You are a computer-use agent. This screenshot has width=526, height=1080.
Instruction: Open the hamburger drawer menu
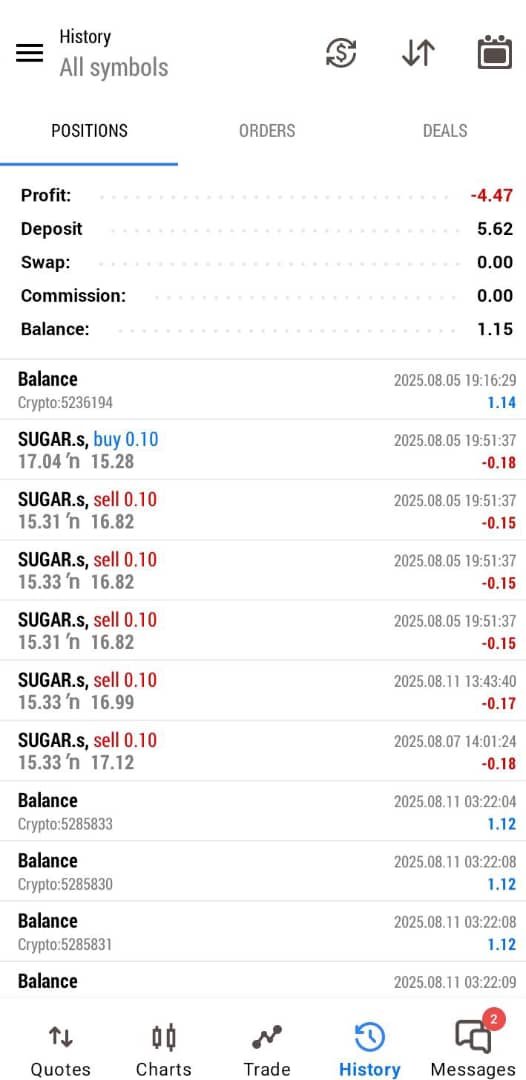30,53
